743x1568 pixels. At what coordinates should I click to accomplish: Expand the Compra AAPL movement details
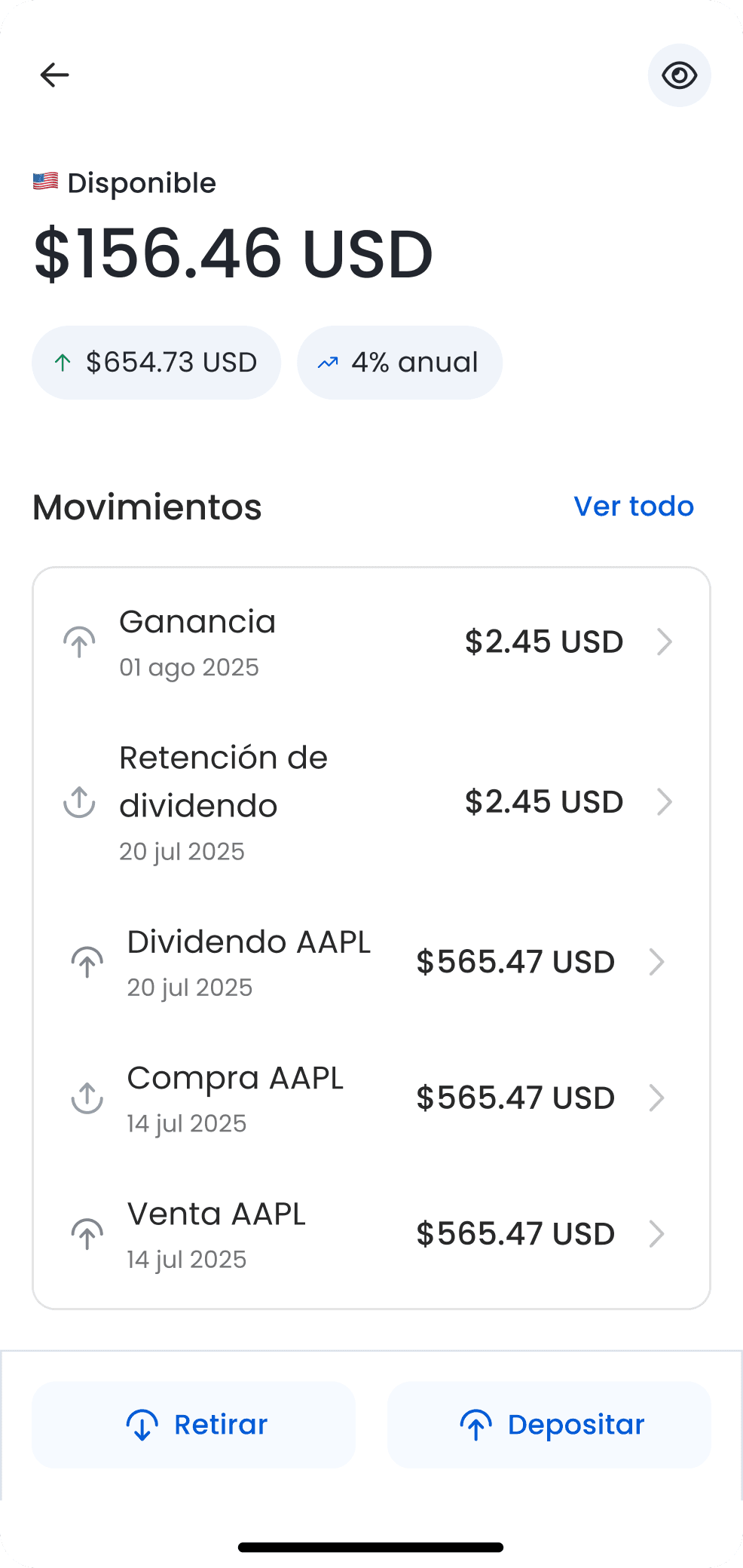click(x=656, y=1098)
